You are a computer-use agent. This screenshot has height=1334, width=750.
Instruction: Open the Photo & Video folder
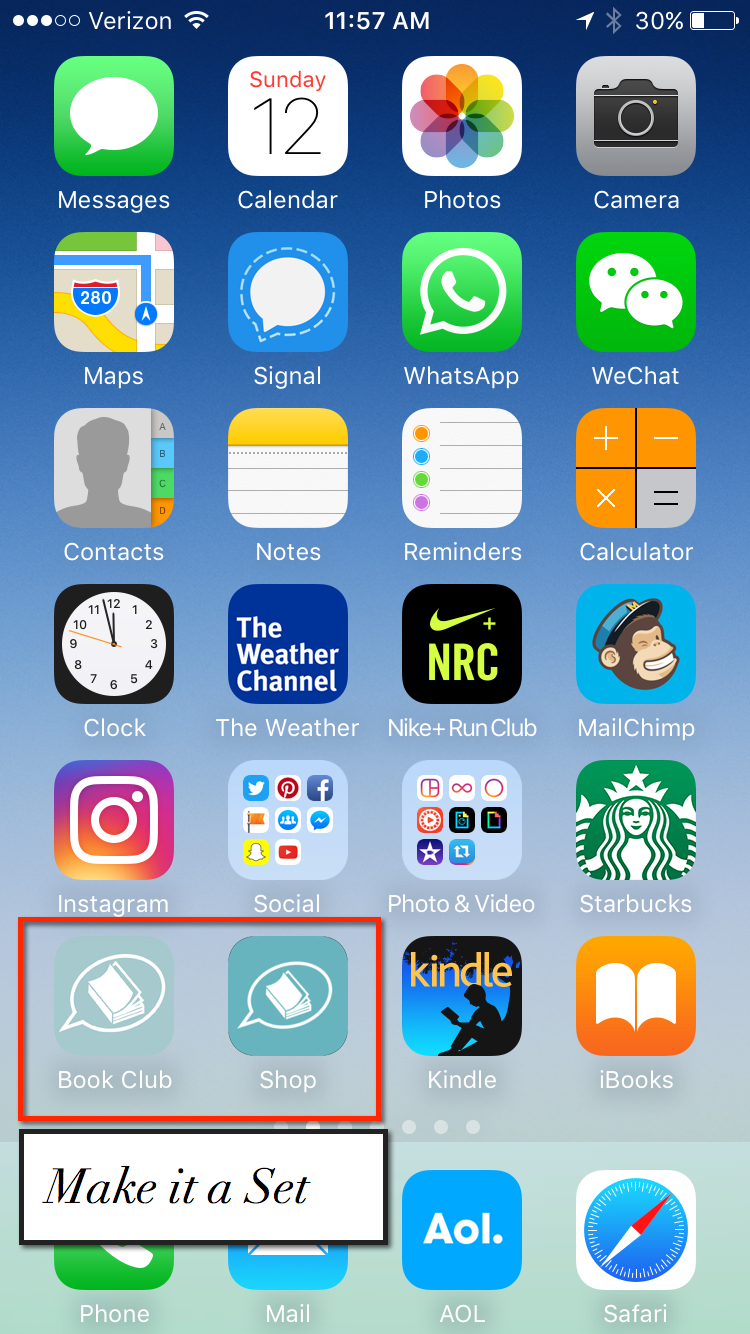pos(461,819)
